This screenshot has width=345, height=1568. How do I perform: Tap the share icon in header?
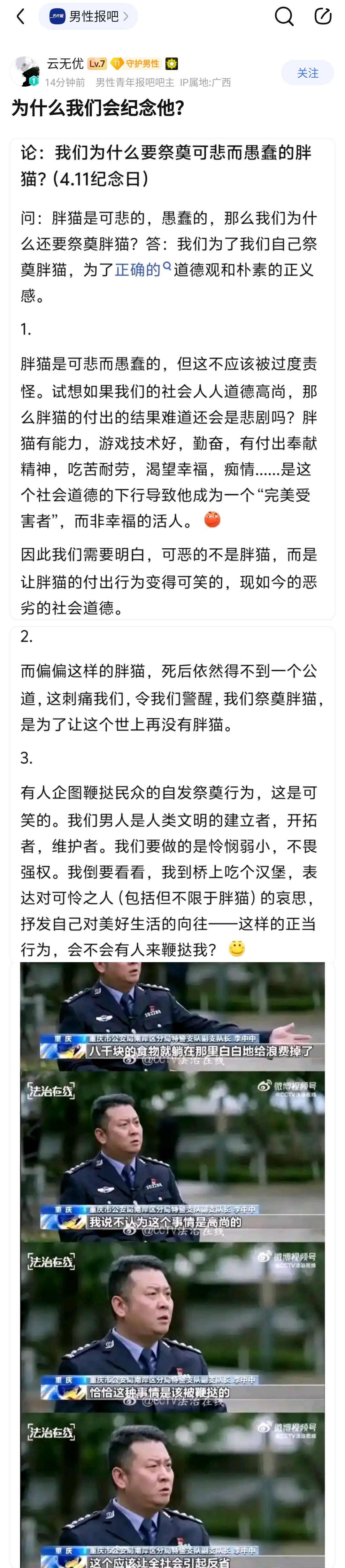coord(323,16)
